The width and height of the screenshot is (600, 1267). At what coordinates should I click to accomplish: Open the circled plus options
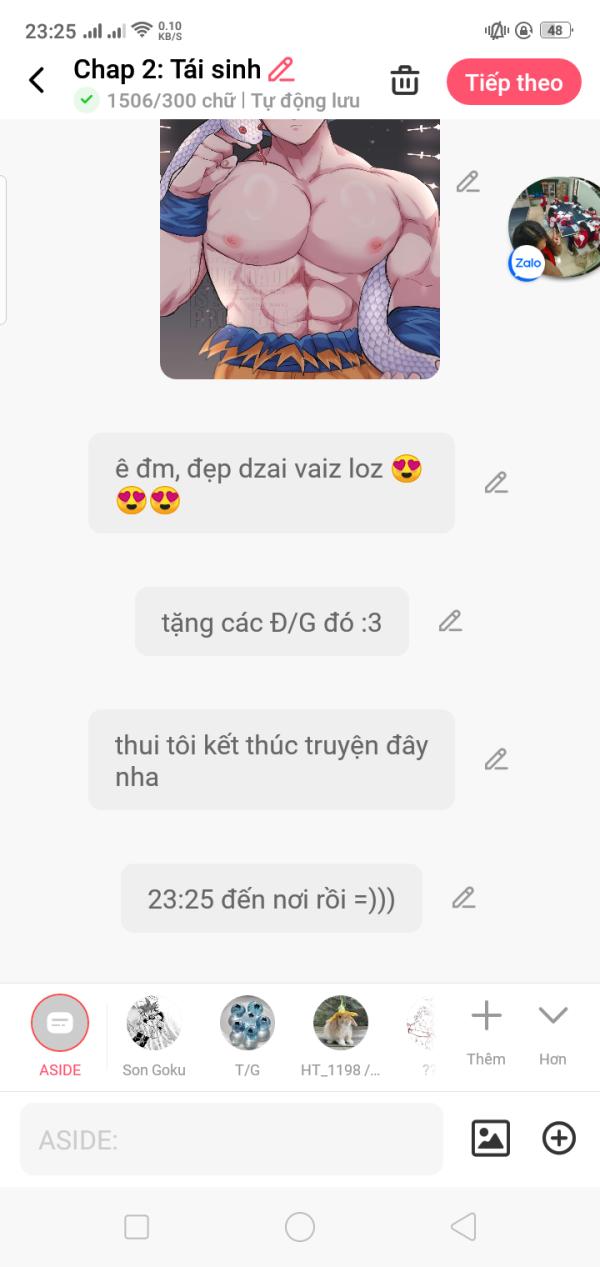[x=559, y=1138]
